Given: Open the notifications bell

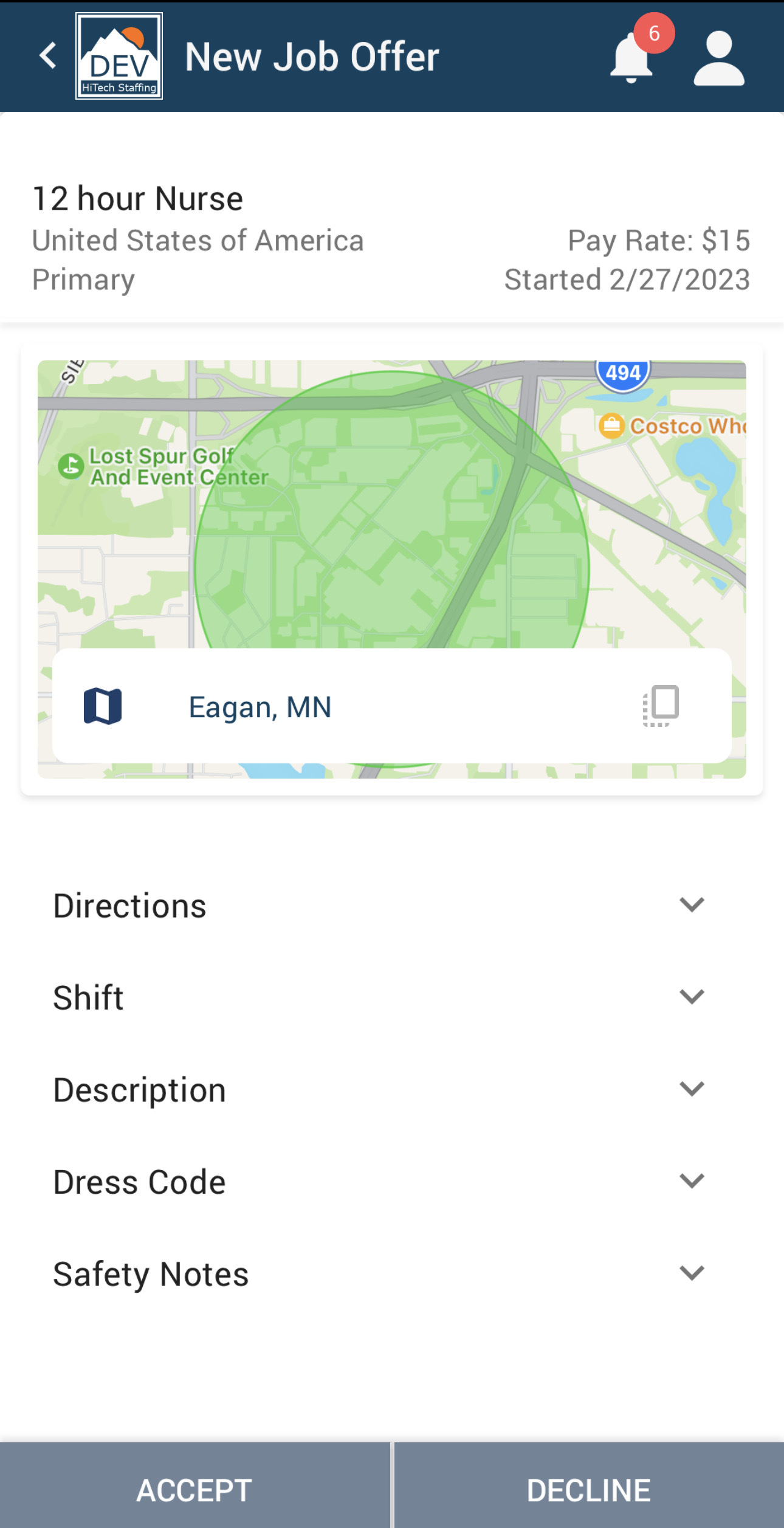Looking at the screenshot, I should pyautogui.click(x=632, y=58).
